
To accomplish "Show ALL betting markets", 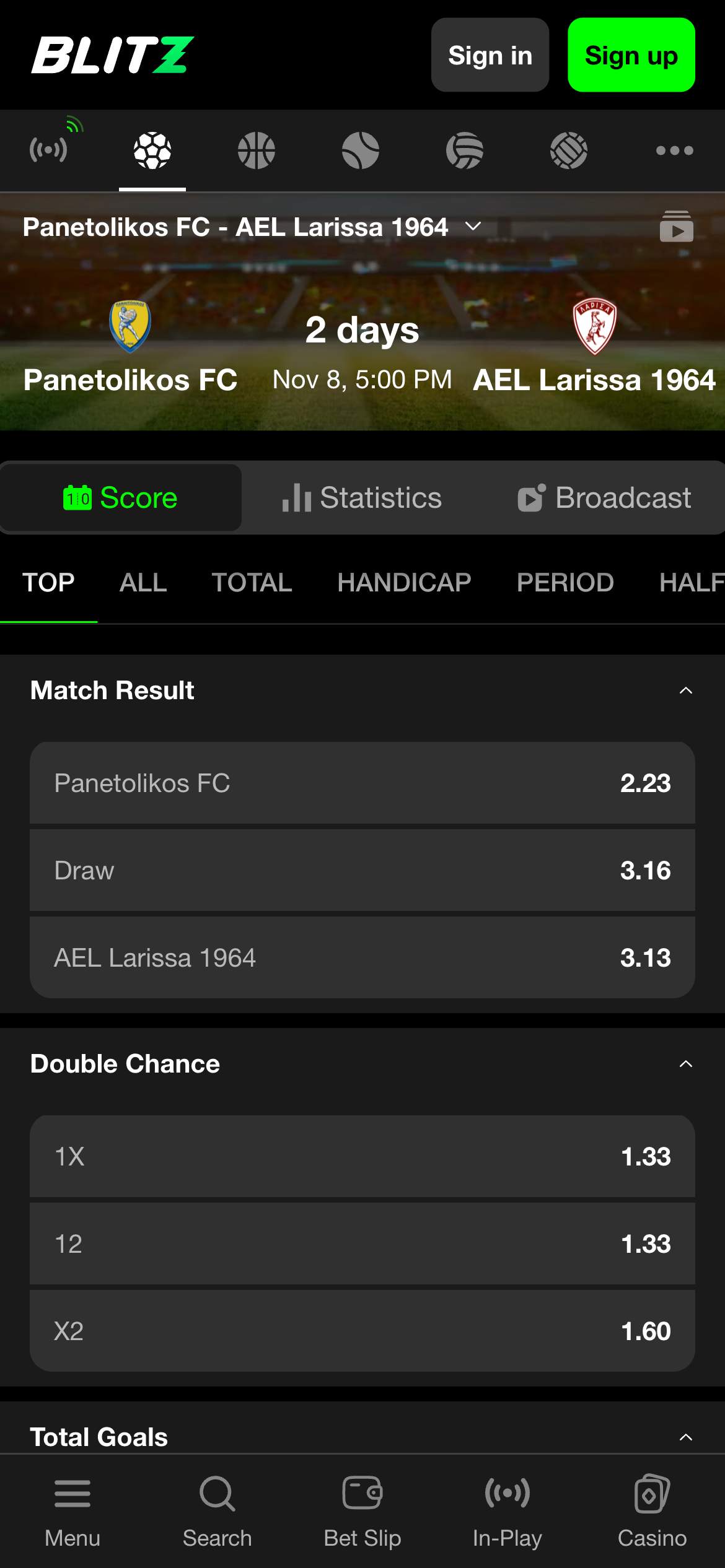I will pos(143,582).
